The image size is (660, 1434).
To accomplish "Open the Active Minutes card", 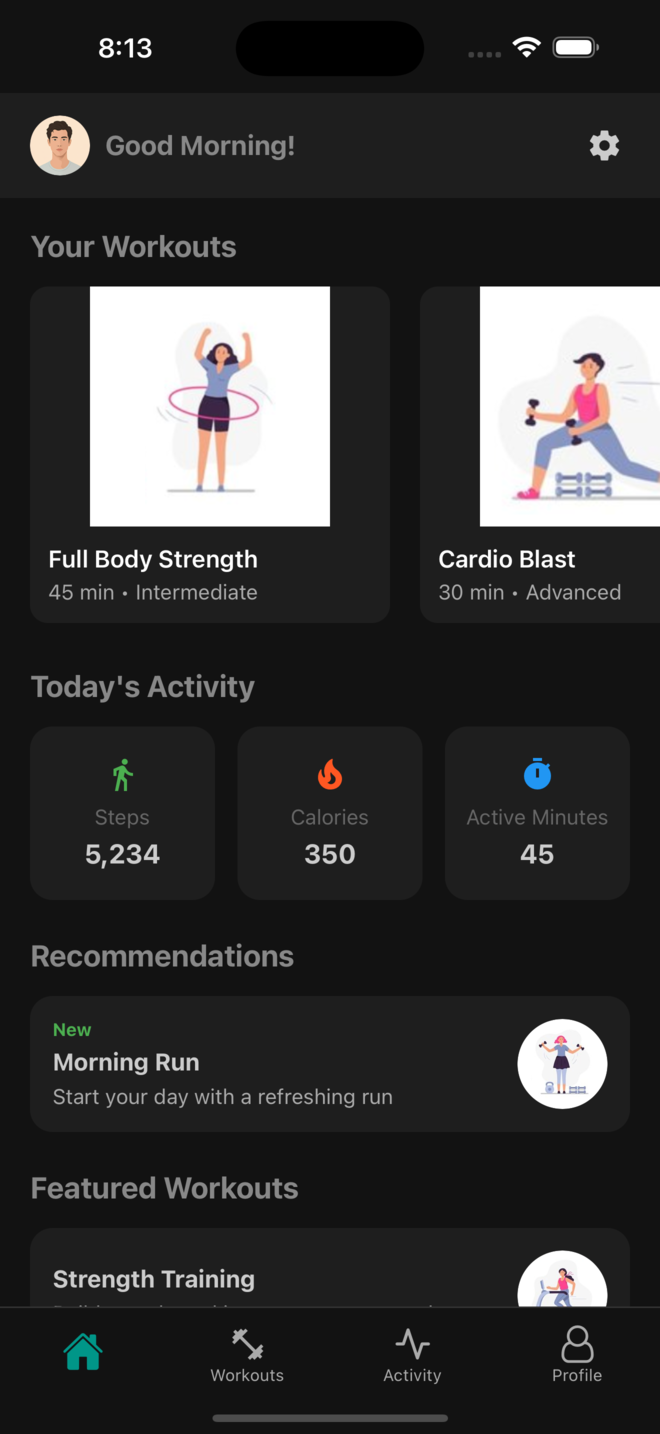I will [537, 813].
